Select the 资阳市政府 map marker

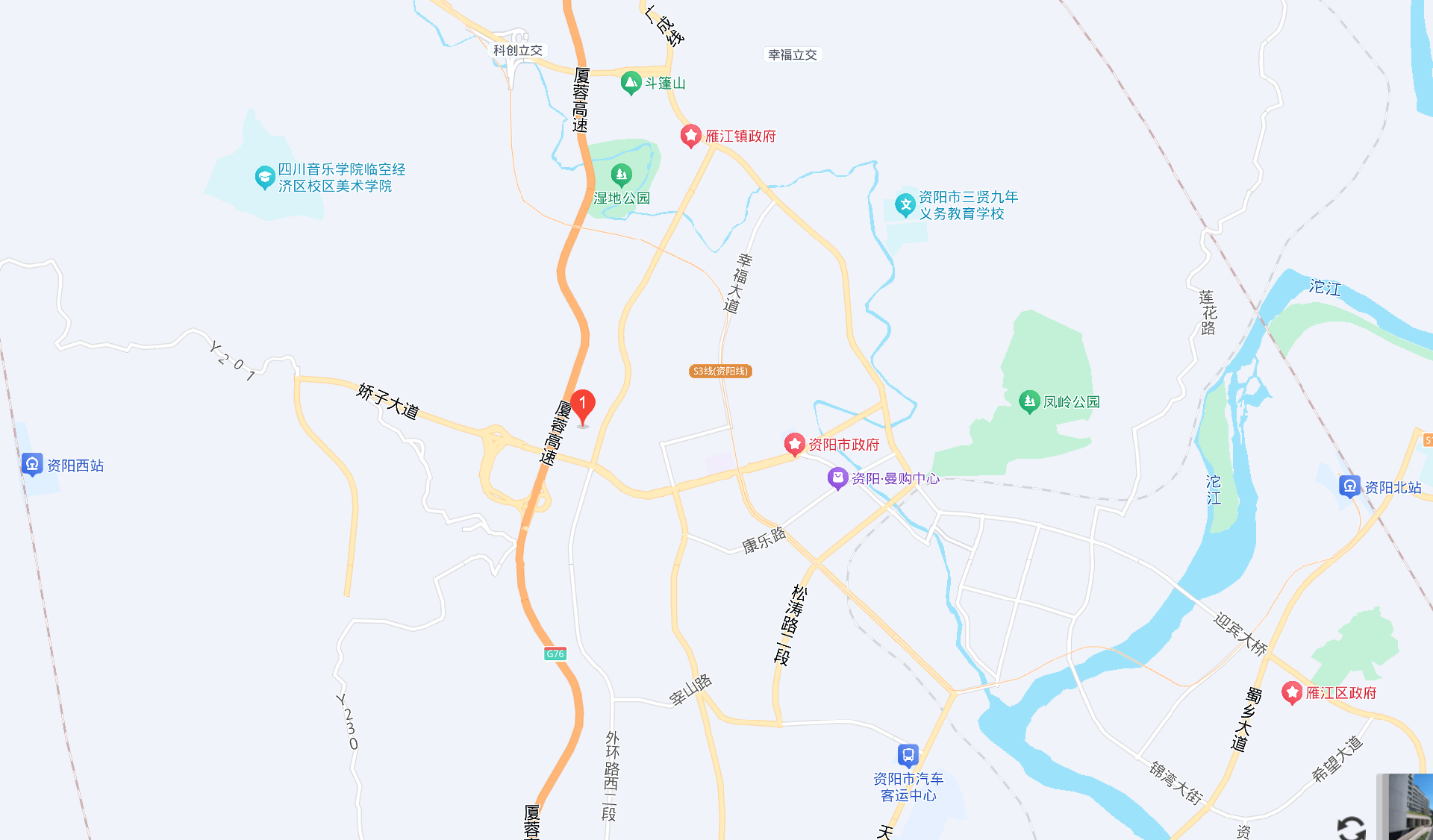[795, 445]
